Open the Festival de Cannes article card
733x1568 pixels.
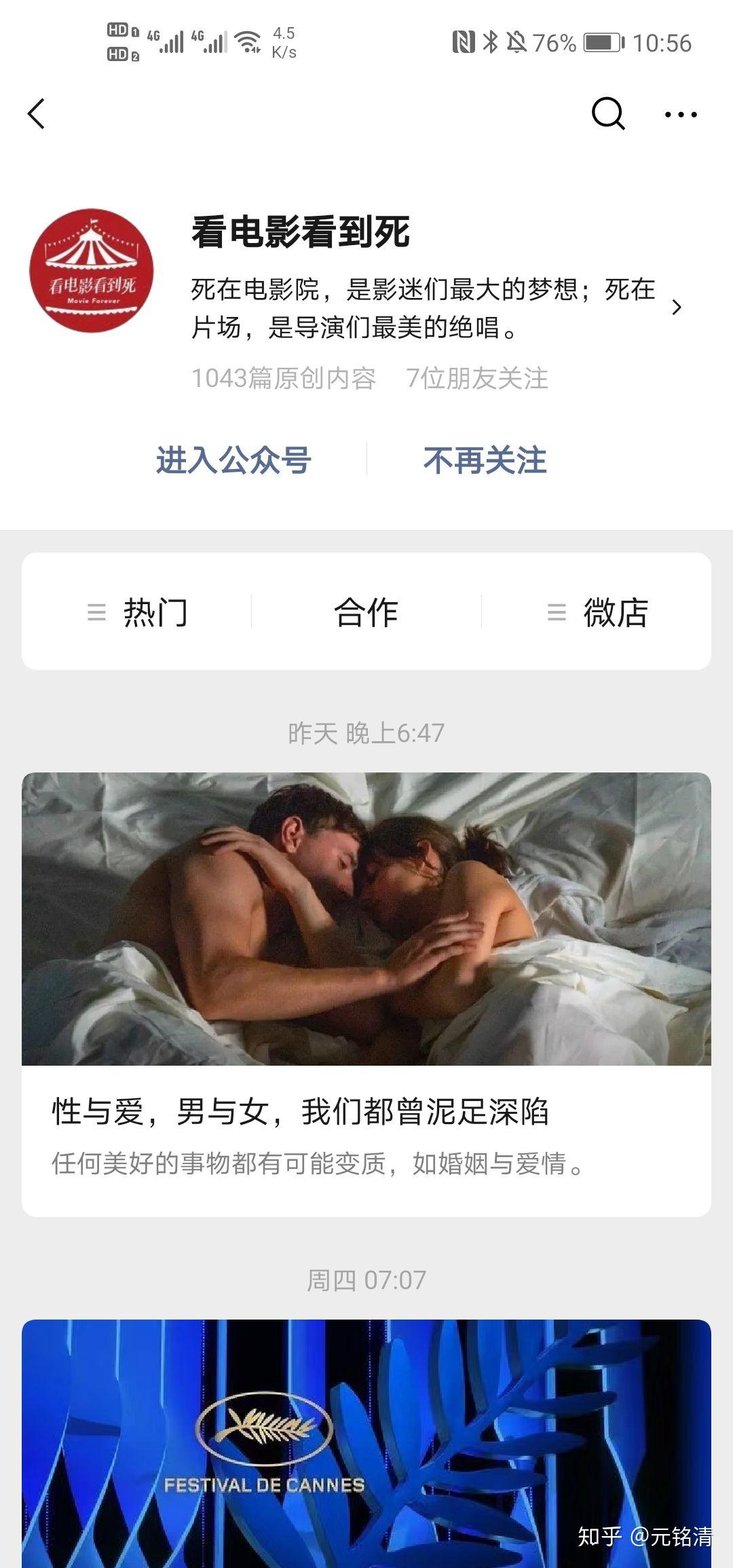(366, 1443)
